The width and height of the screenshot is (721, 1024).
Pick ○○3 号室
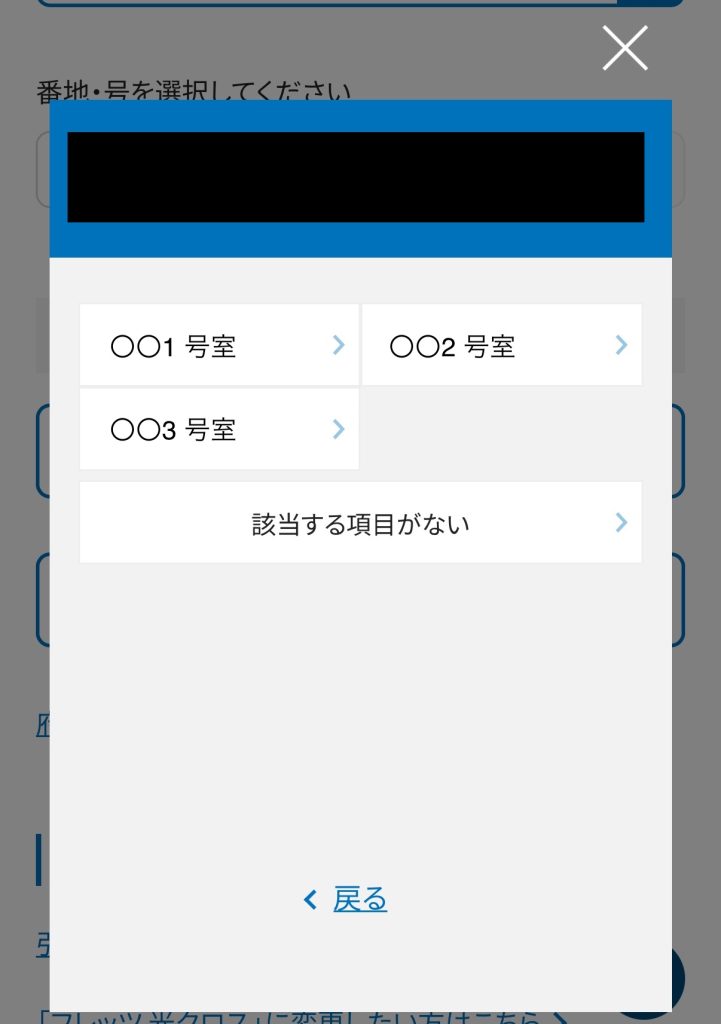tap(219, 430)
